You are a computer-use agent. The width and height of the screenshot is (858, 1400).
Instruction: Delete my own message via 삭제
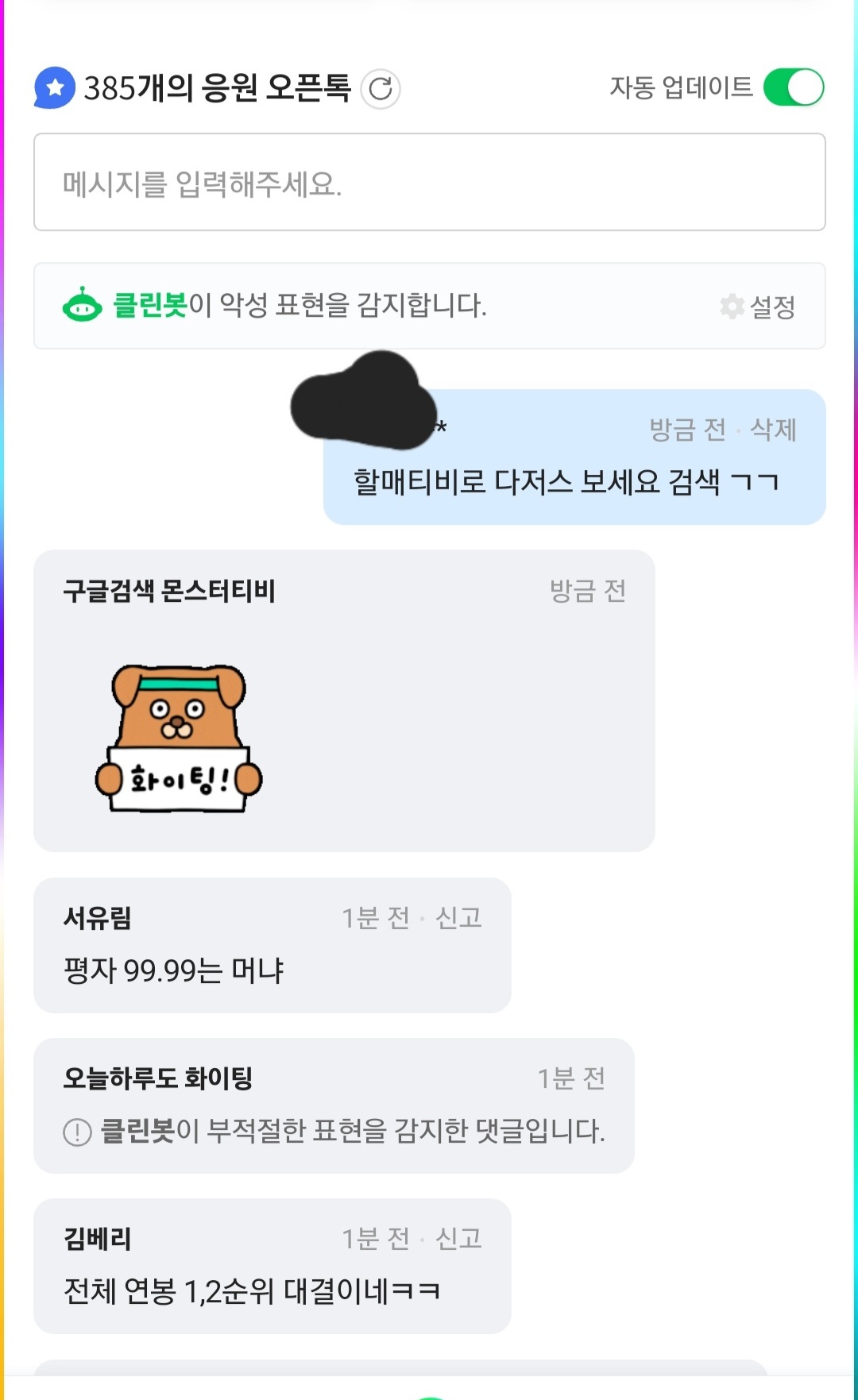[773, 430]
